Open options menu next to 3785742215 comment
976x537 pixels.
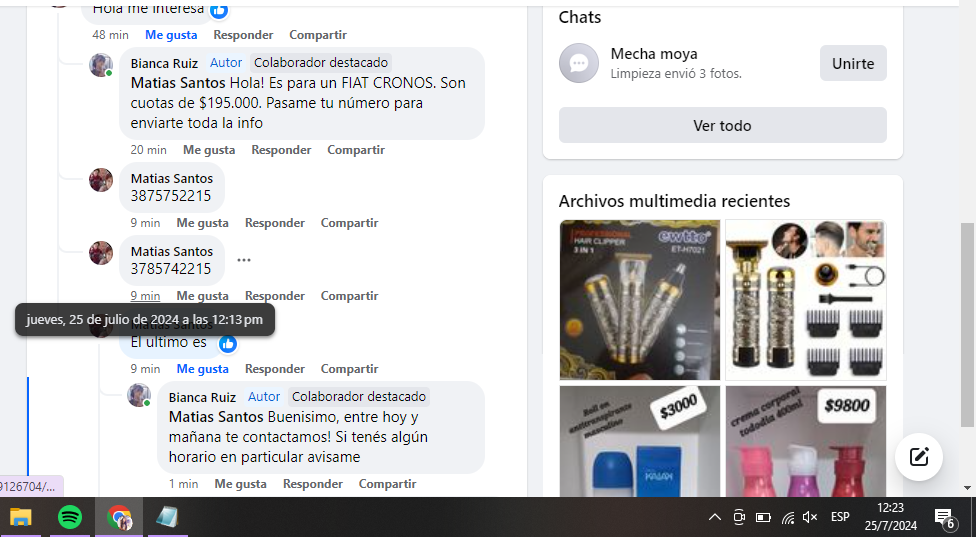[244, 260]
